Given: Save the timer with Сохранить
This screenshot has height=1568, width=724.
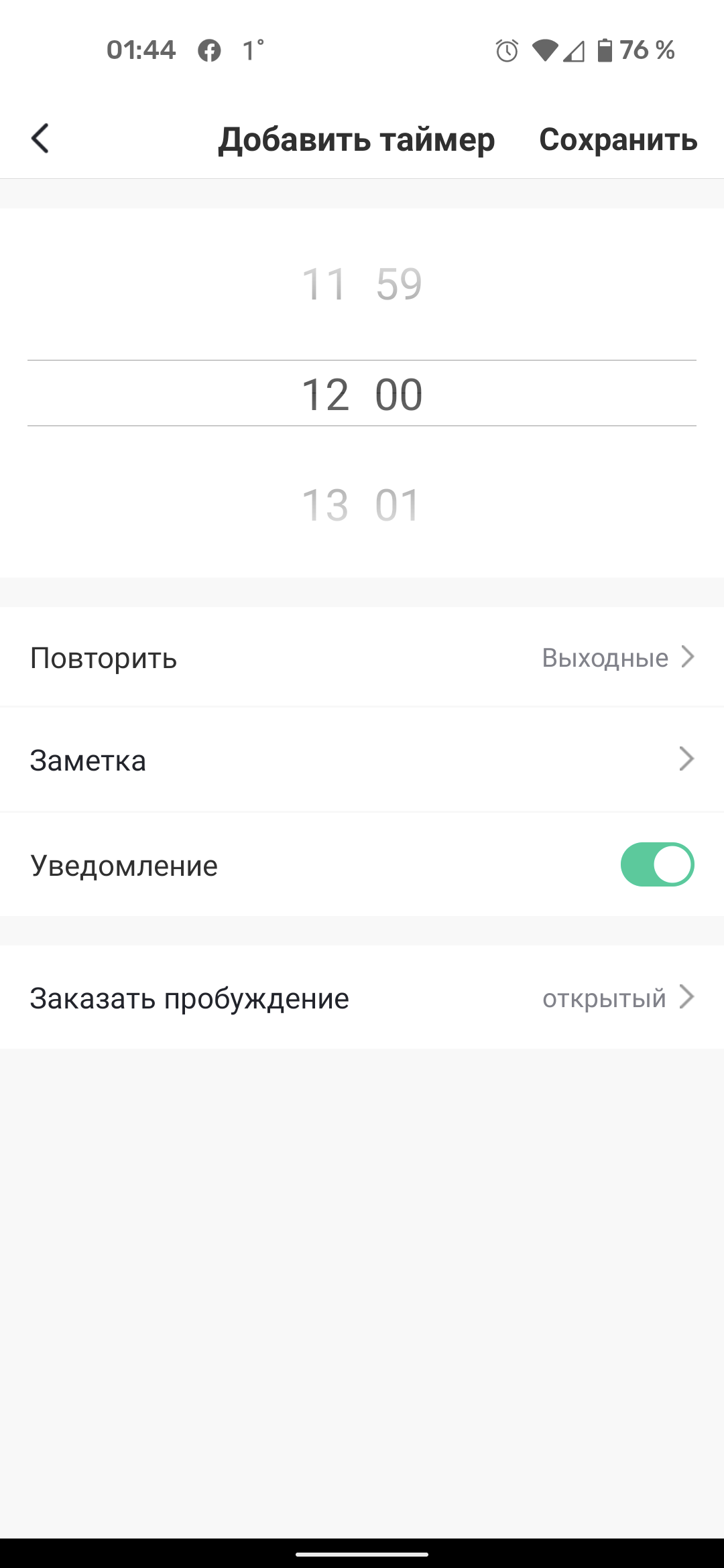Looking at the screenshot, I should pyautogui.click(x=617, y=139).
